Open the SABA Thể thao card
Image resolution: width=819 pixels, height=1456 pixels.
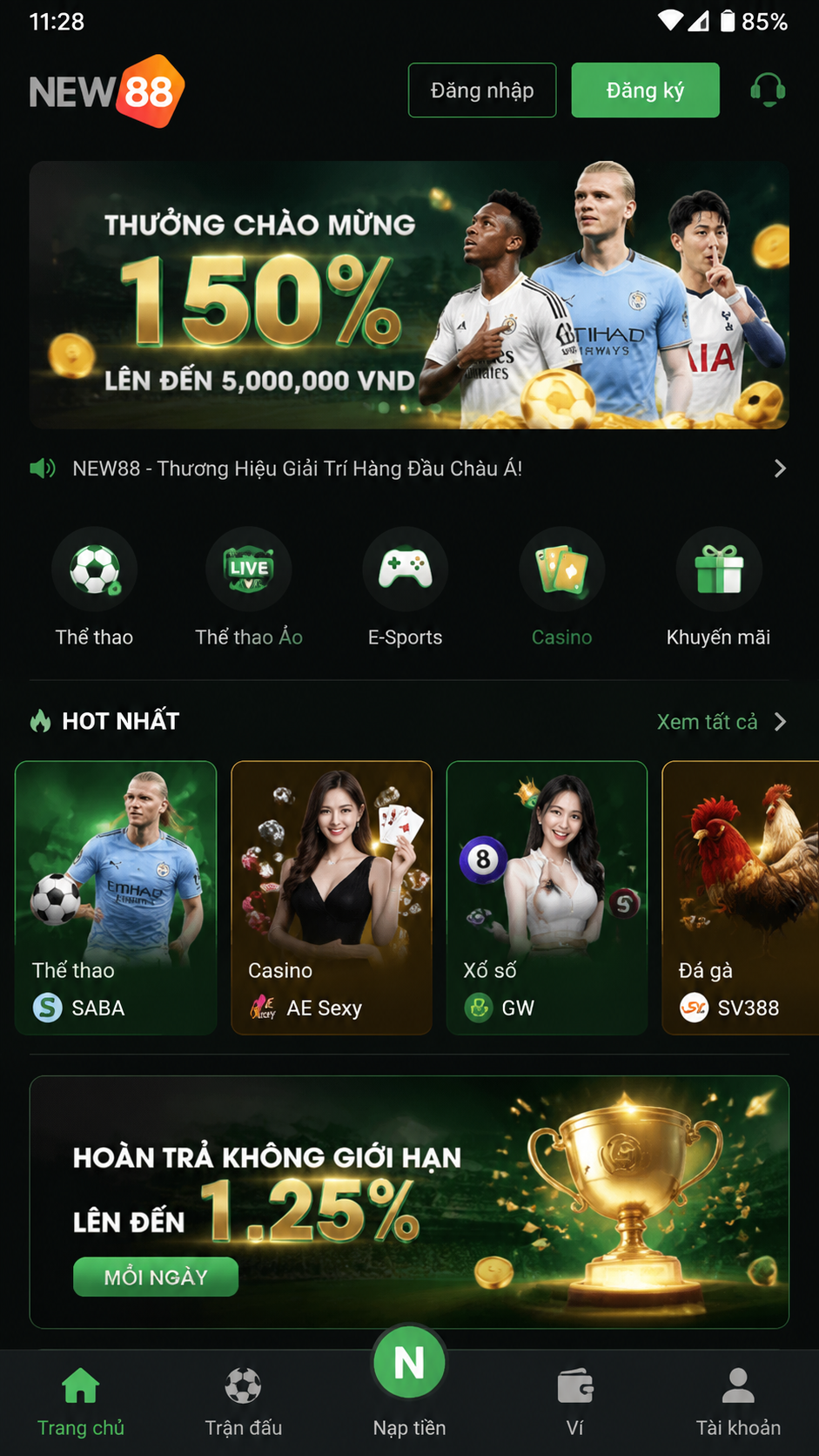(x=116, y=898)
